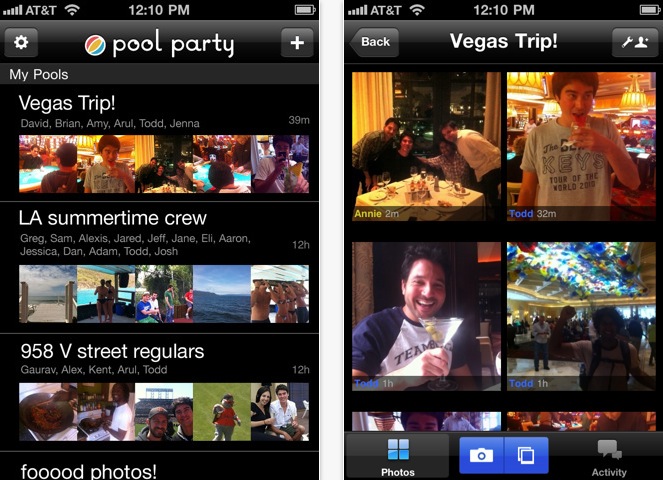Open the 958 V street regulars pool

click(110, 351)
